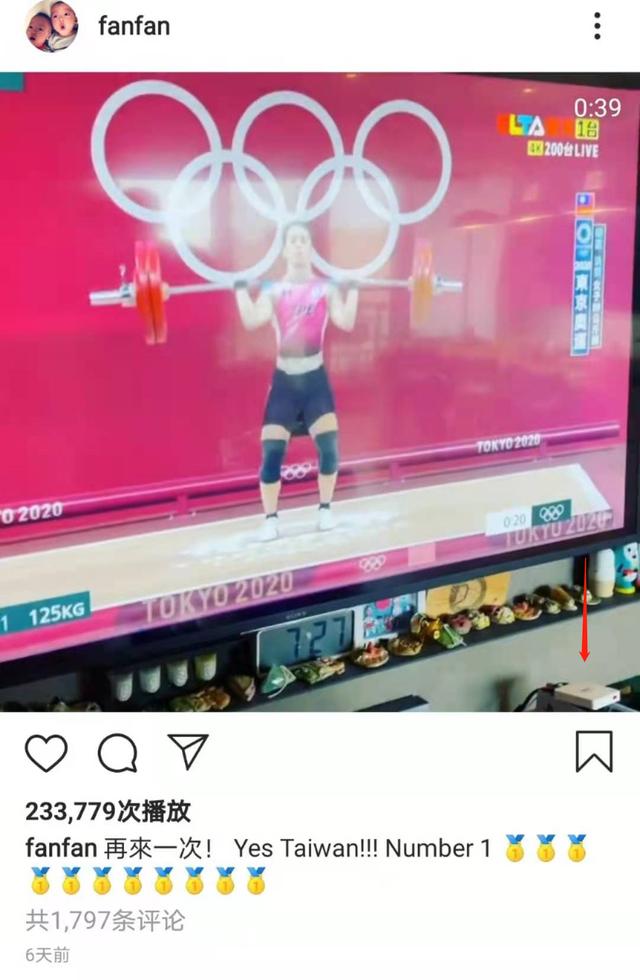Like fanfan's post with the heart icon
Image resolution: width=640 pixels, height=980 pixels.
[x=46, y=752]
